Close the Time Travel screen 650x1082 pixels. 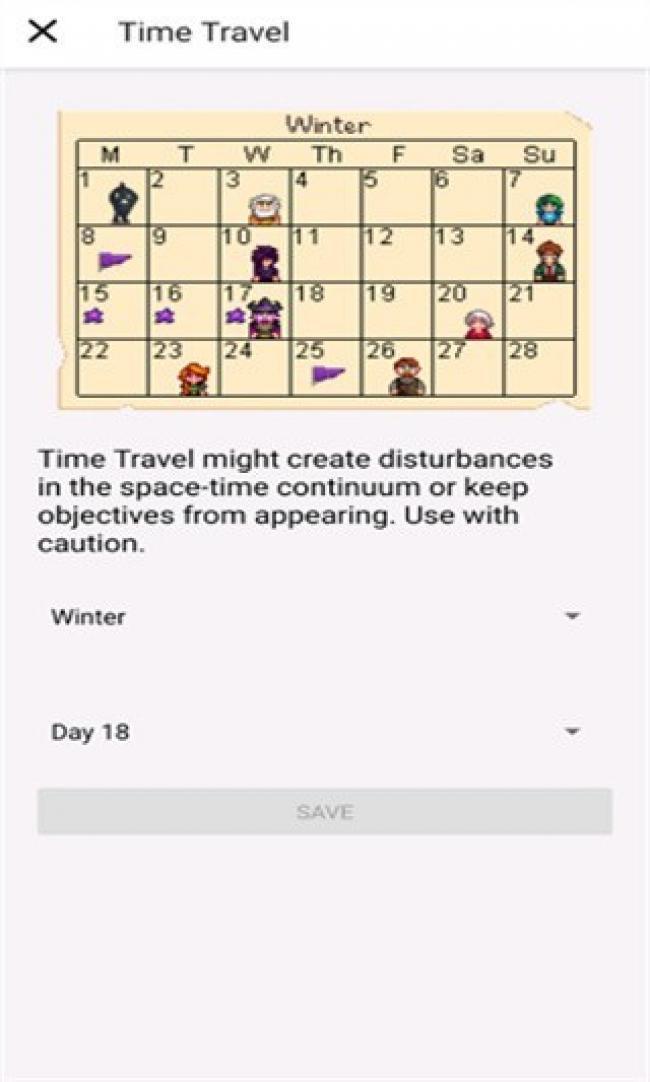click(43, 31)
